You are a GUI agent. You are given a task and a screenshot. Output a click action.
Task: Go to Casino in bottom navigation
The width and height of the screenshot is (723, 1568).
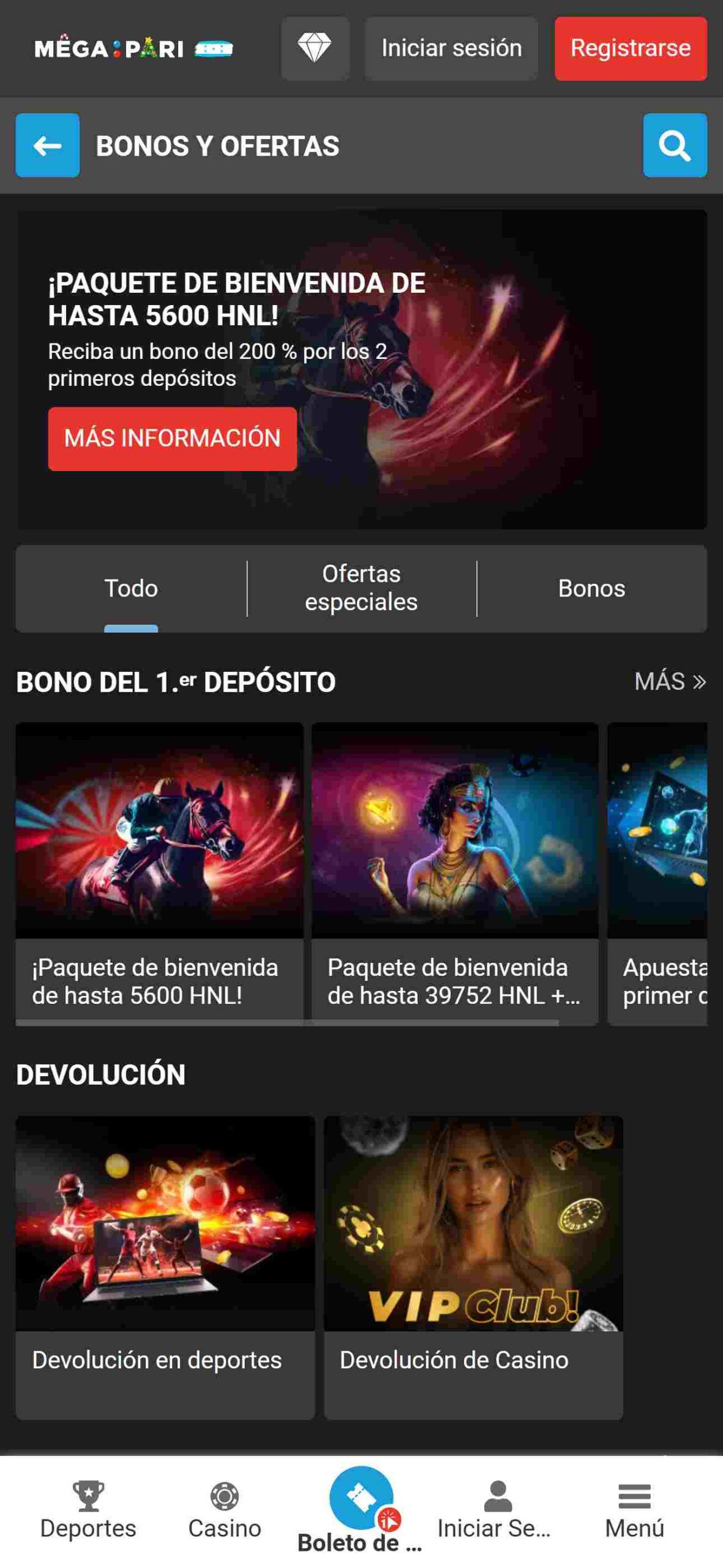225,1510
